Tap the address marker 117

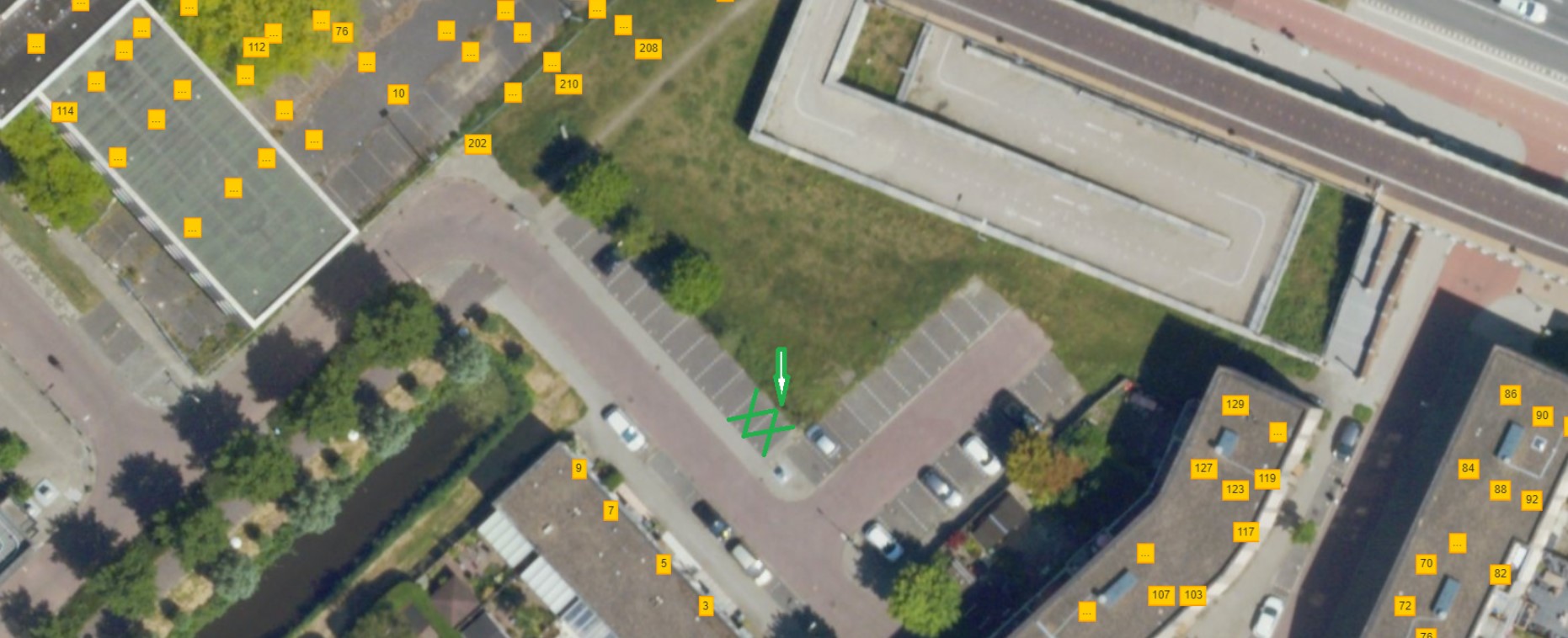pos(1245,531)
